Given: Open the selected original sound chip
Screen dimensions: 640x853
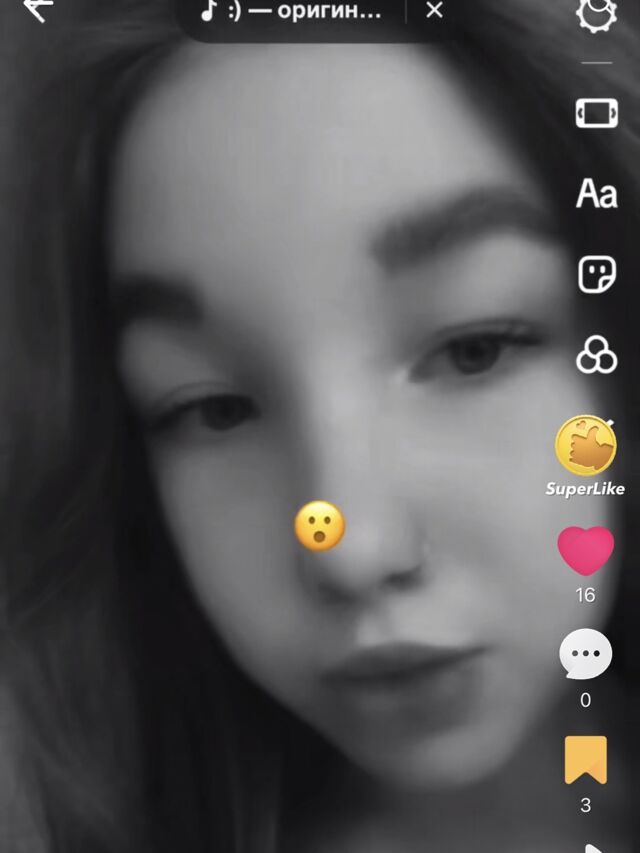Looking at the screenshot, I should (x=291, y=11).
